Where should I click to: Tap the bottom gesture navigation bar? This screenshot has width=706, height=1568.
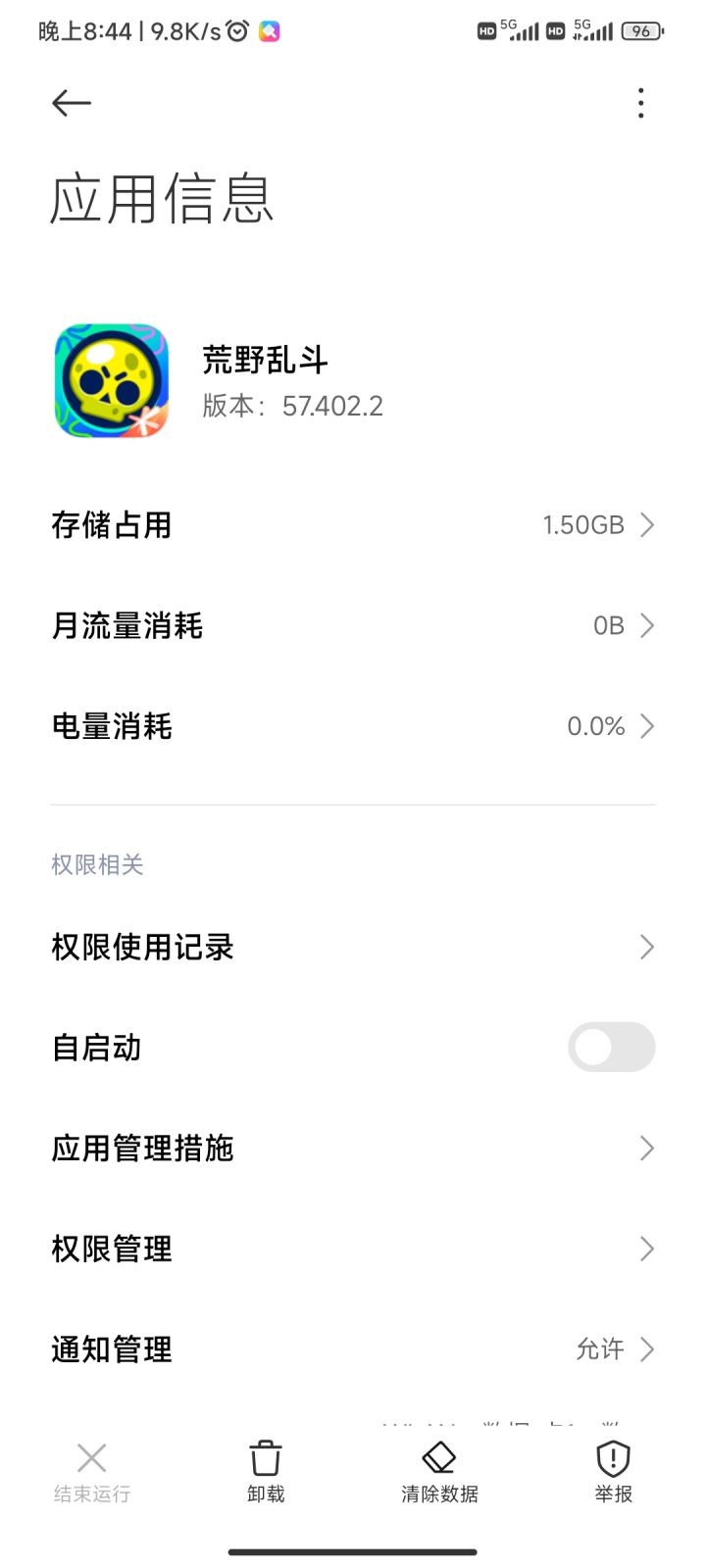[x=353, y=1552]
